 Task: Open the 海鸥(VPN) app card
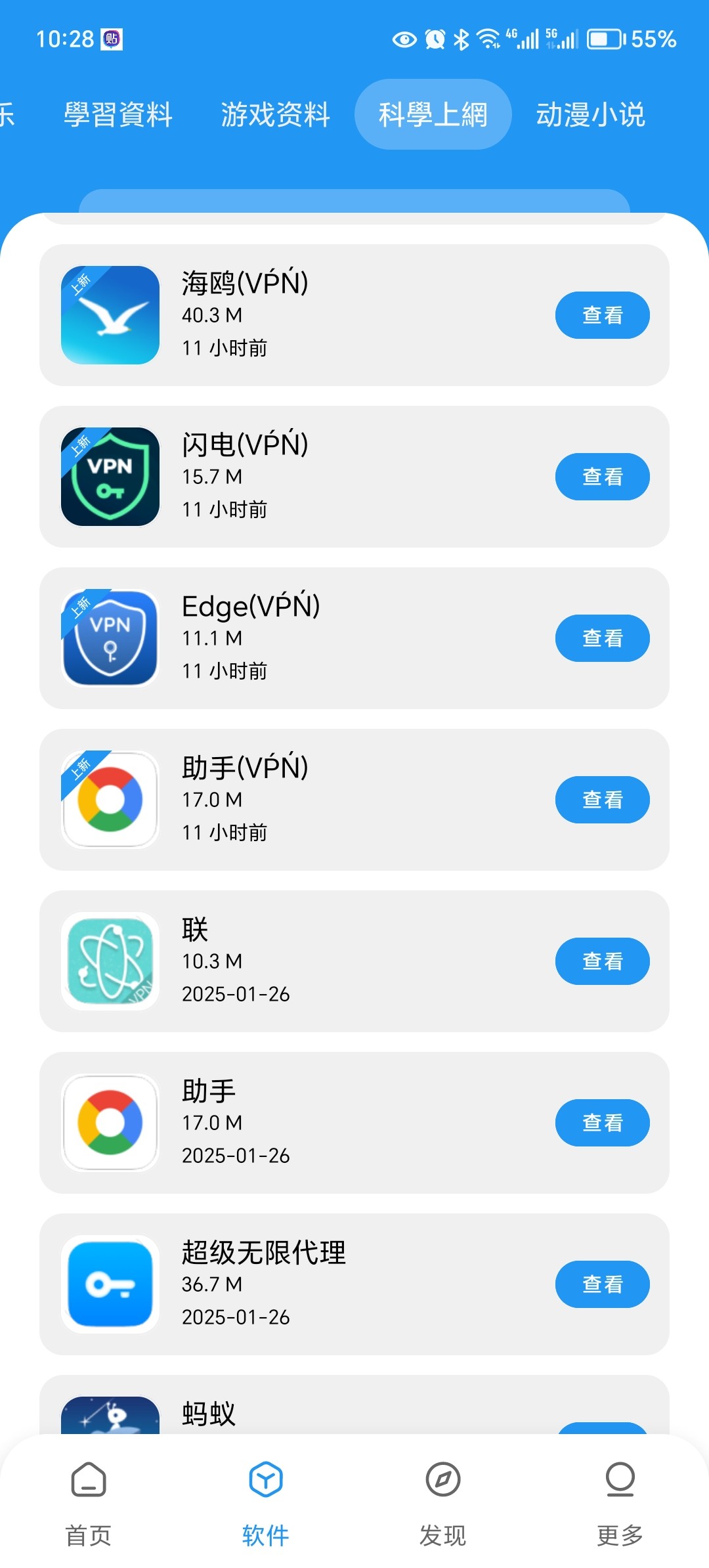coord(354,315)
